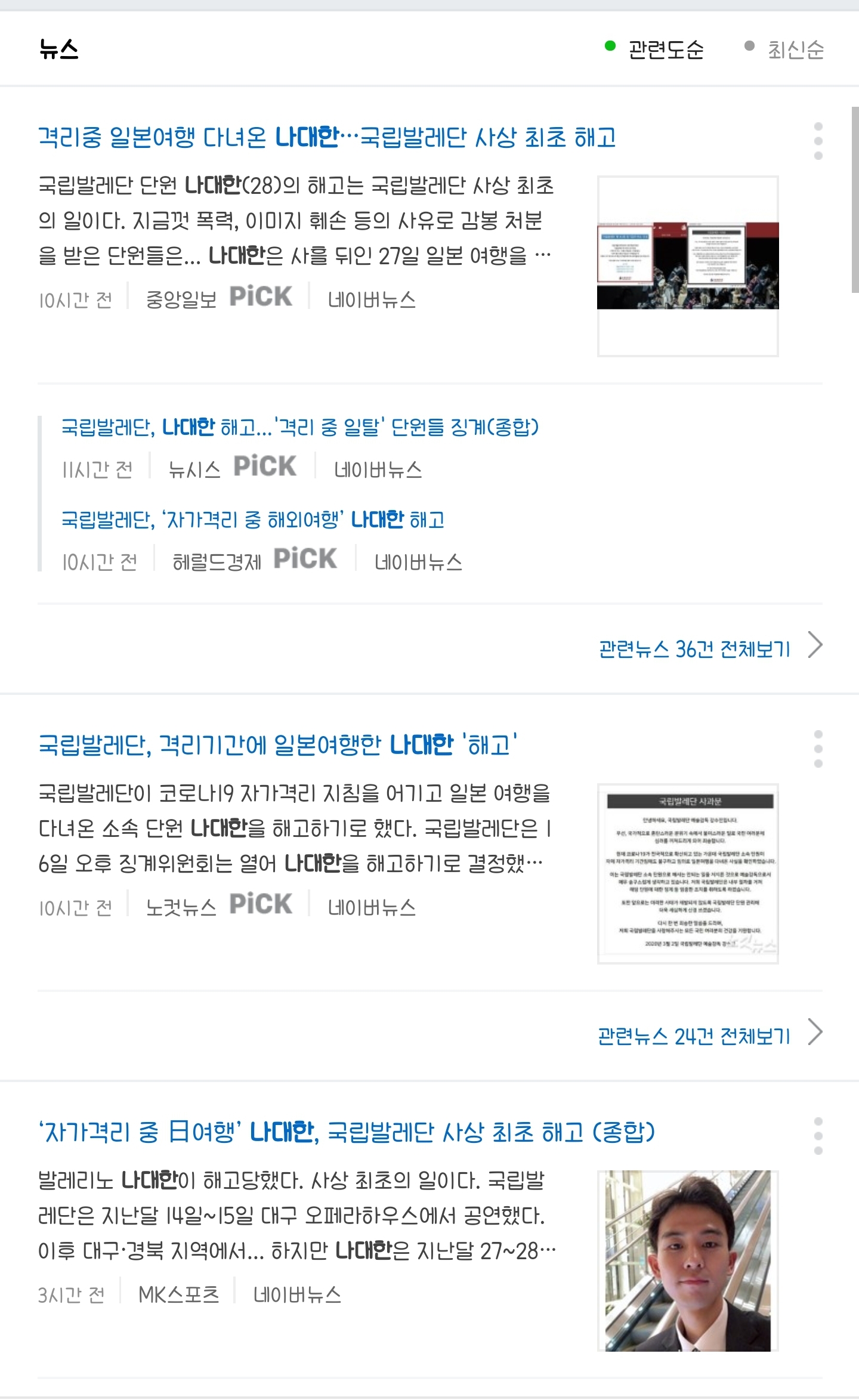Open 네이버뉴스 link beside 헤럴드경제

point(418,561)
